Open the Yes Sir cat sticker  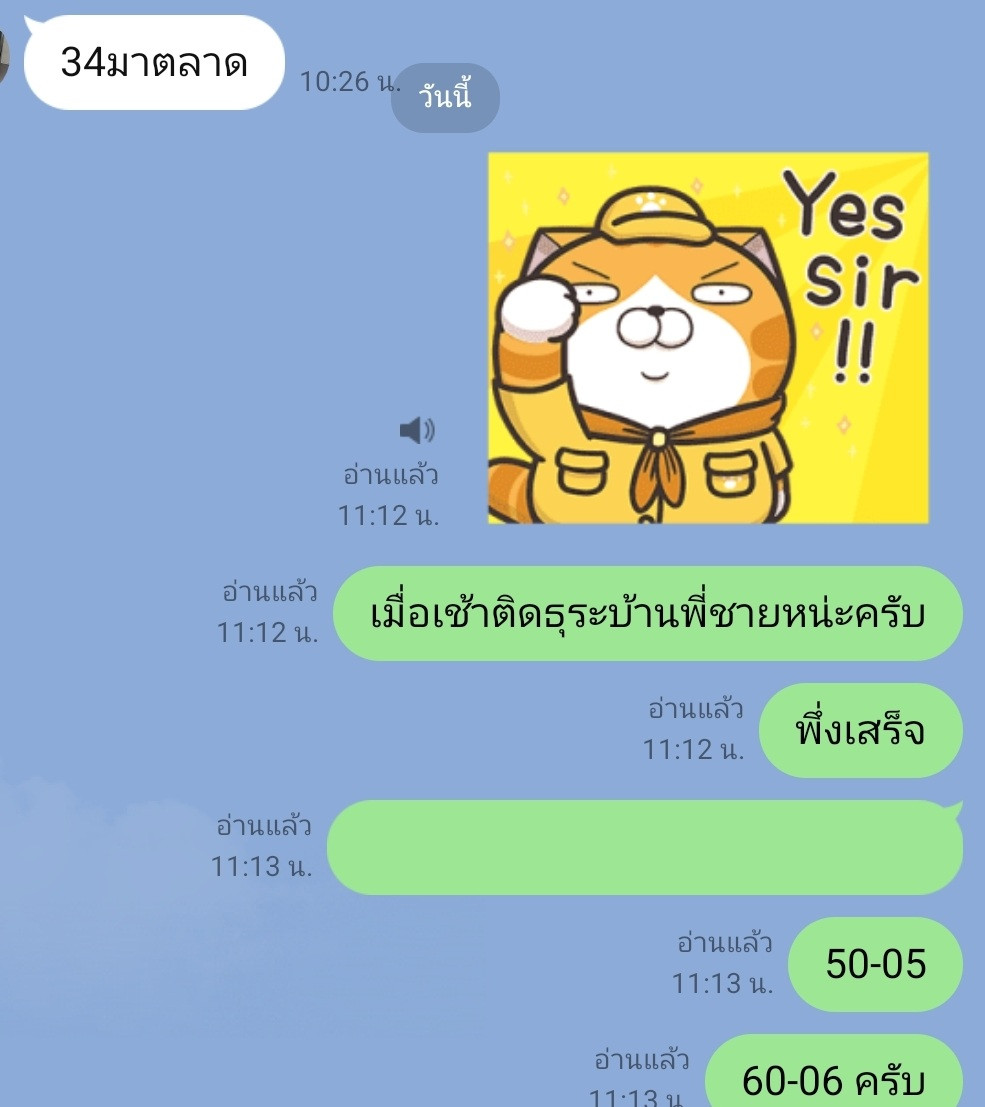(x=707, y=338)
